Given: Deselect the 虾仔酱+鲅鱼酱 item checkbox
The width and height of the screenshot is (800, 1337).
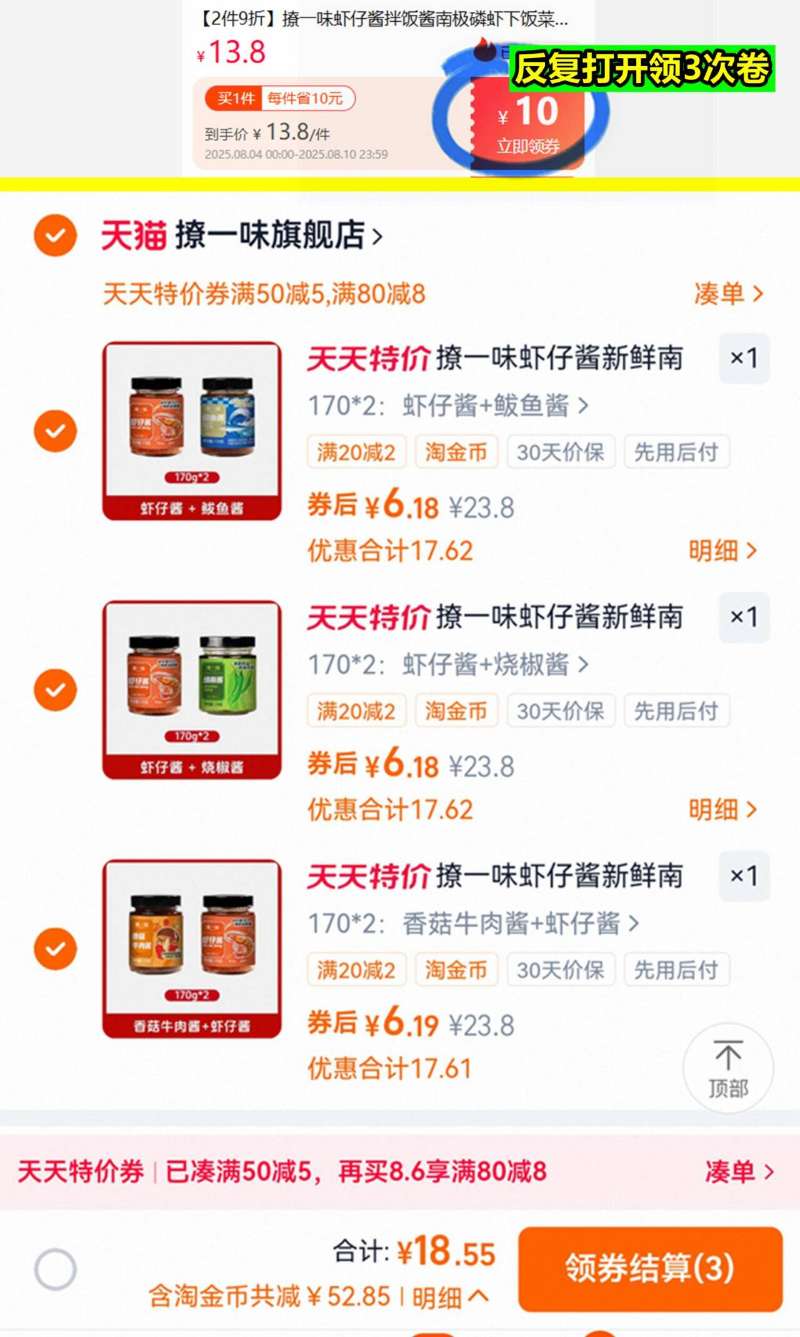Looking at the screenshot, I should click(x=55, y=431).
